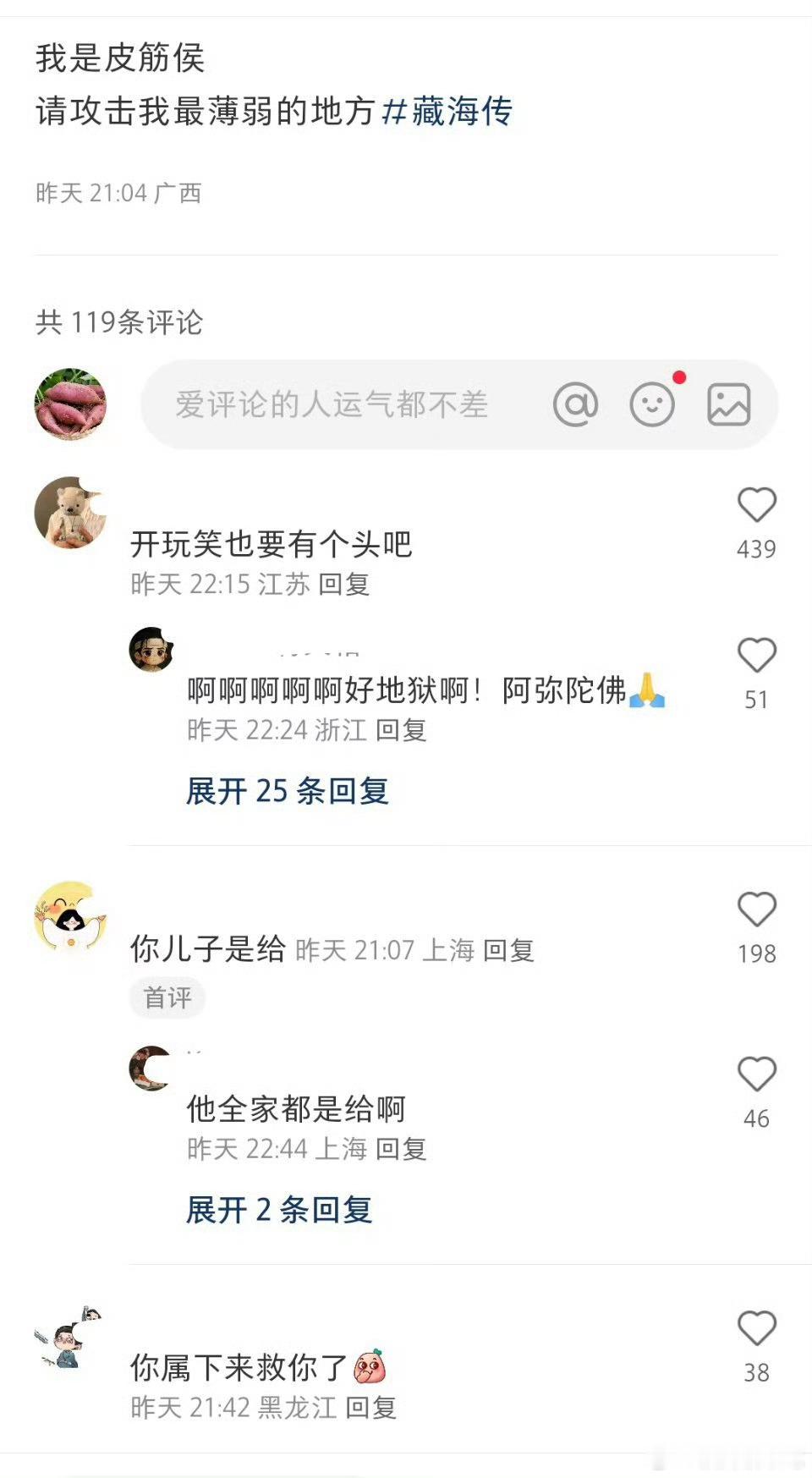Screen dimensions: 812x1478
Task: Open the profile of 你儿子是给 commenter
Action: (x=70, y=918)
